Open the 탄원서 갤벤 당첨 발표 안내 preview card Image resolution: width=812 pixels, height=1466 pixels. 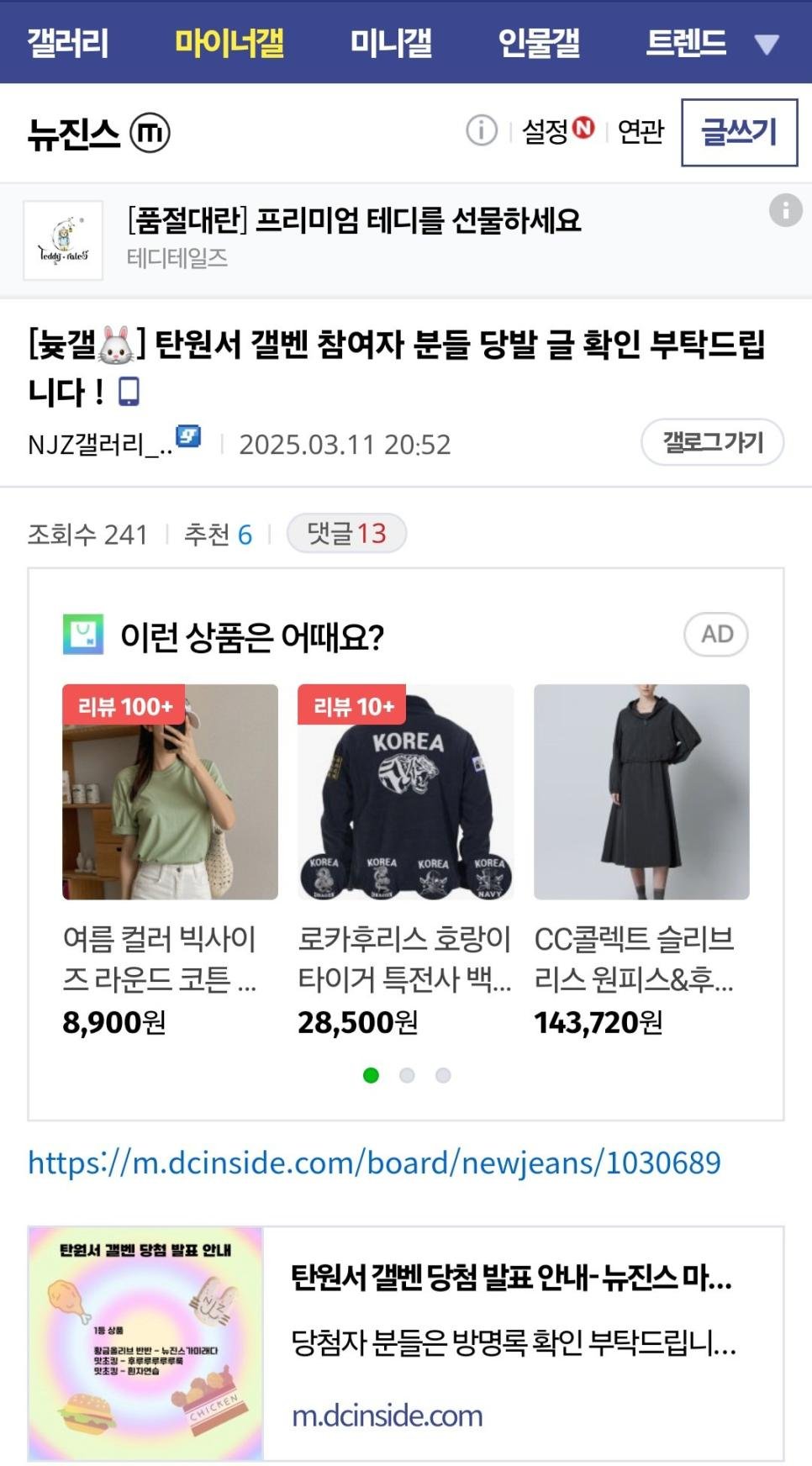coord(406,1343)
